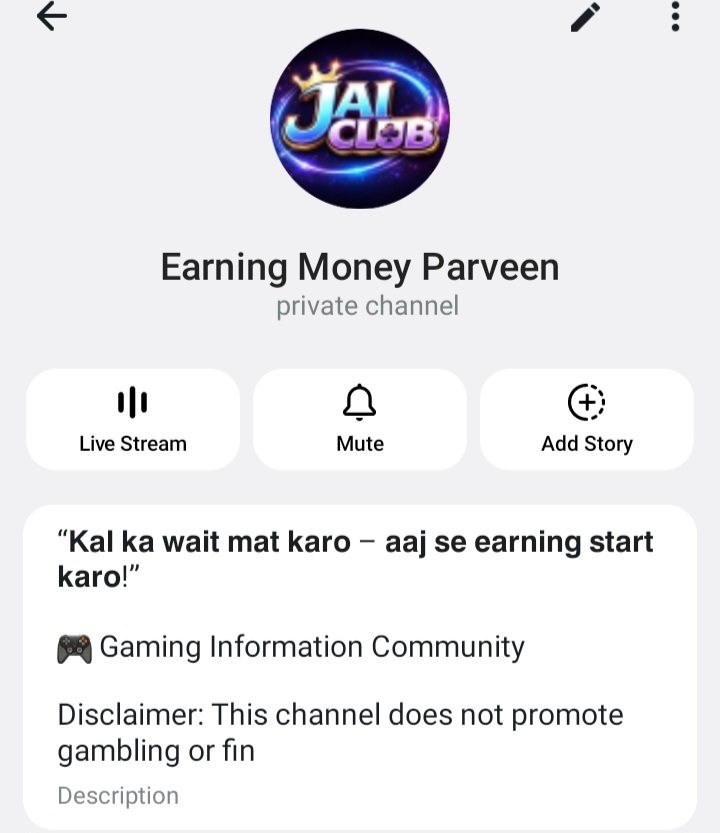Open the edit pencil icon
The height and width of the screenshot is (833, 720).
pos(584,17)
